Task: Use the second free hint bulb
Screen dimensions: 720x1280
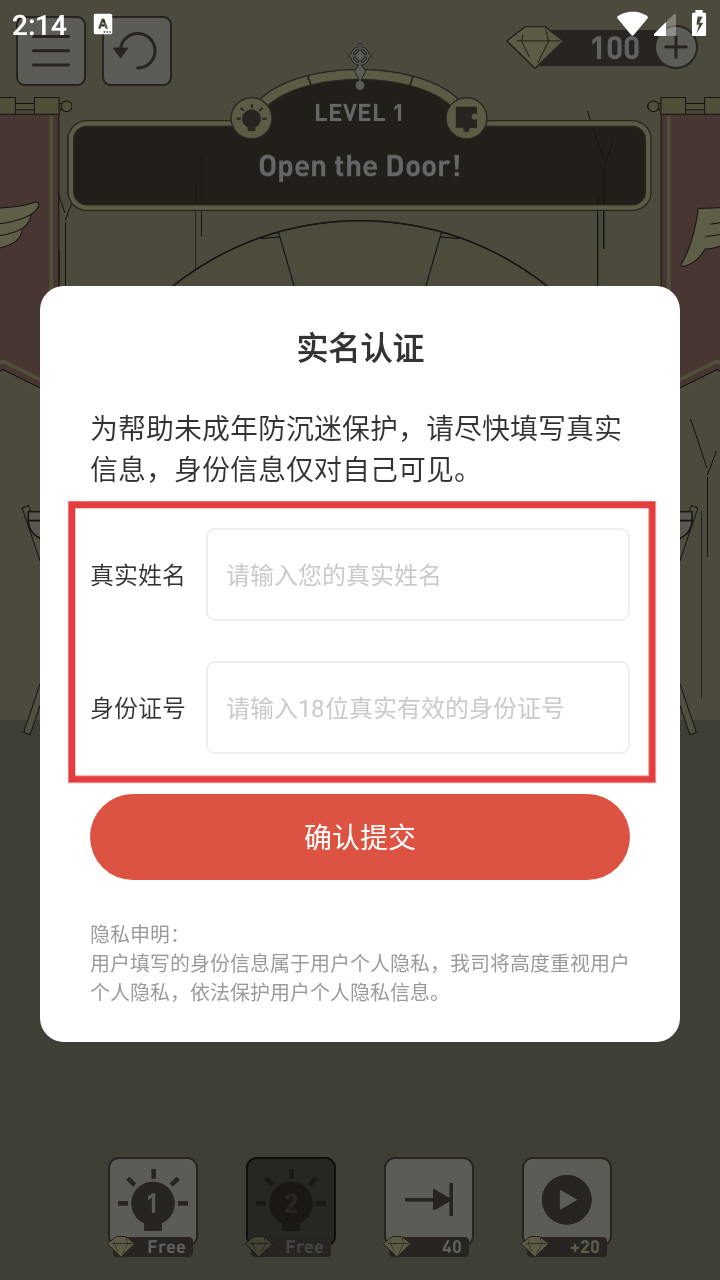Action: [291, 1206]
